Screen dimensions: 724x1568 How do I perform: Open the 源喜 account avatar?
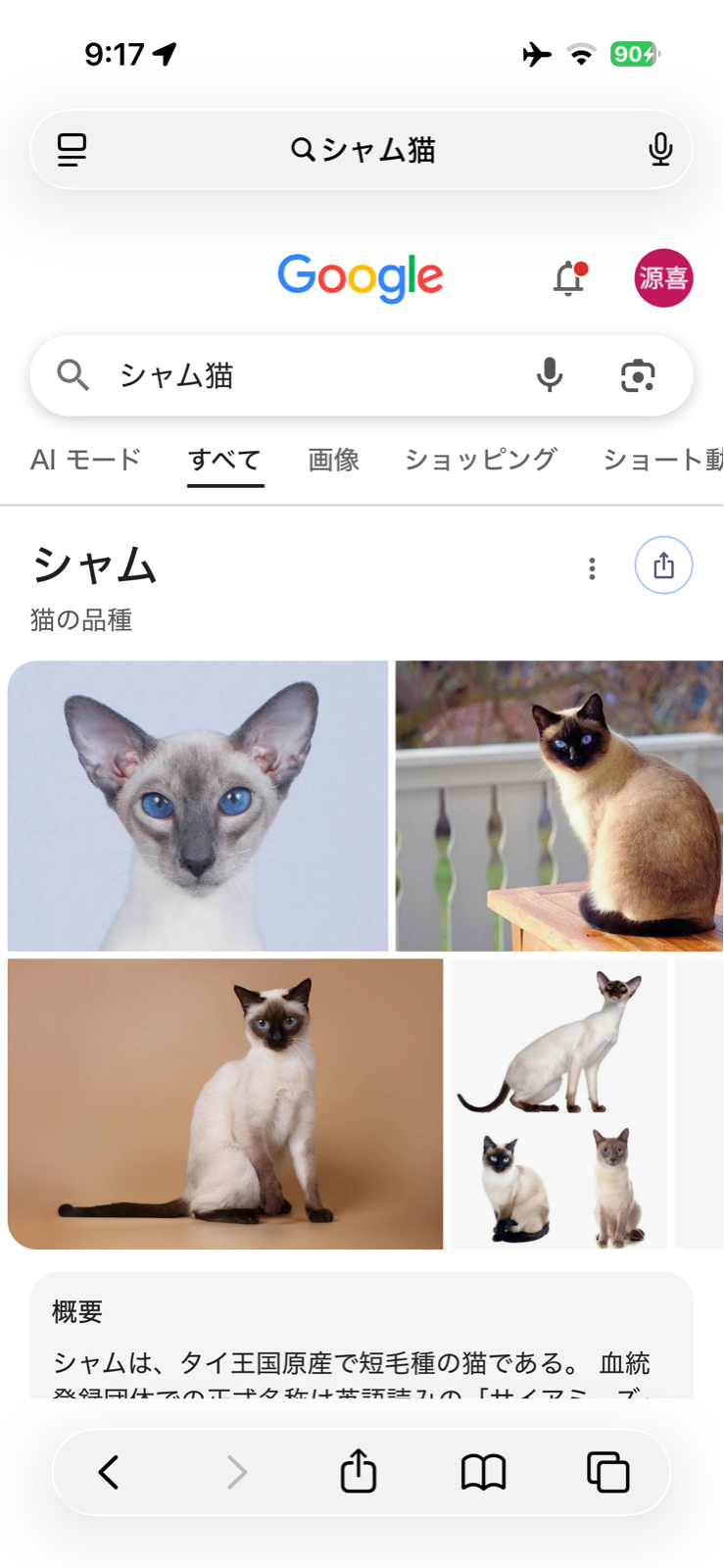(x=663, y=278)
